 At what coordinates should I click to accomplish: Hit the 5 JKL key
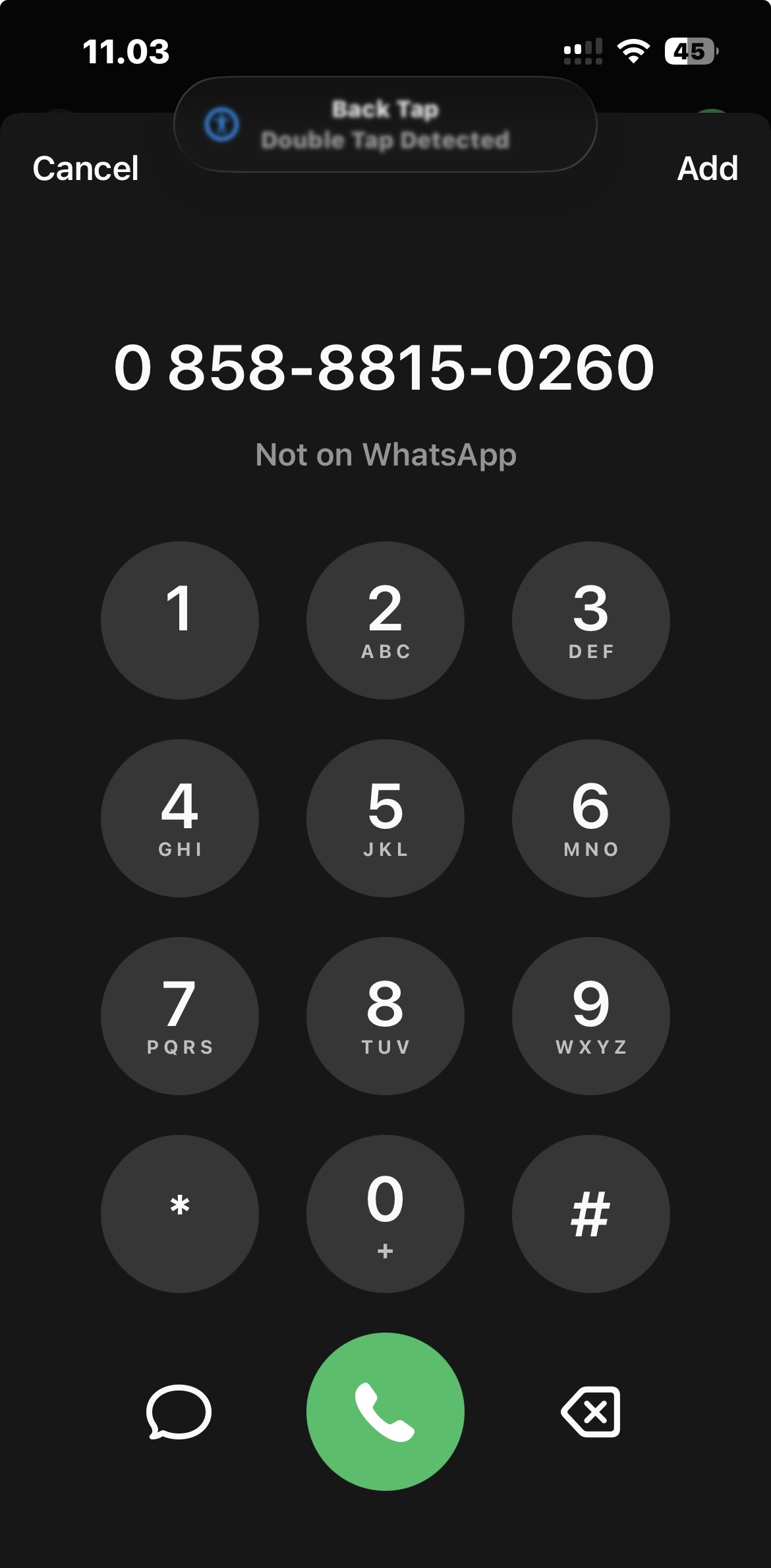coord(385,818)
